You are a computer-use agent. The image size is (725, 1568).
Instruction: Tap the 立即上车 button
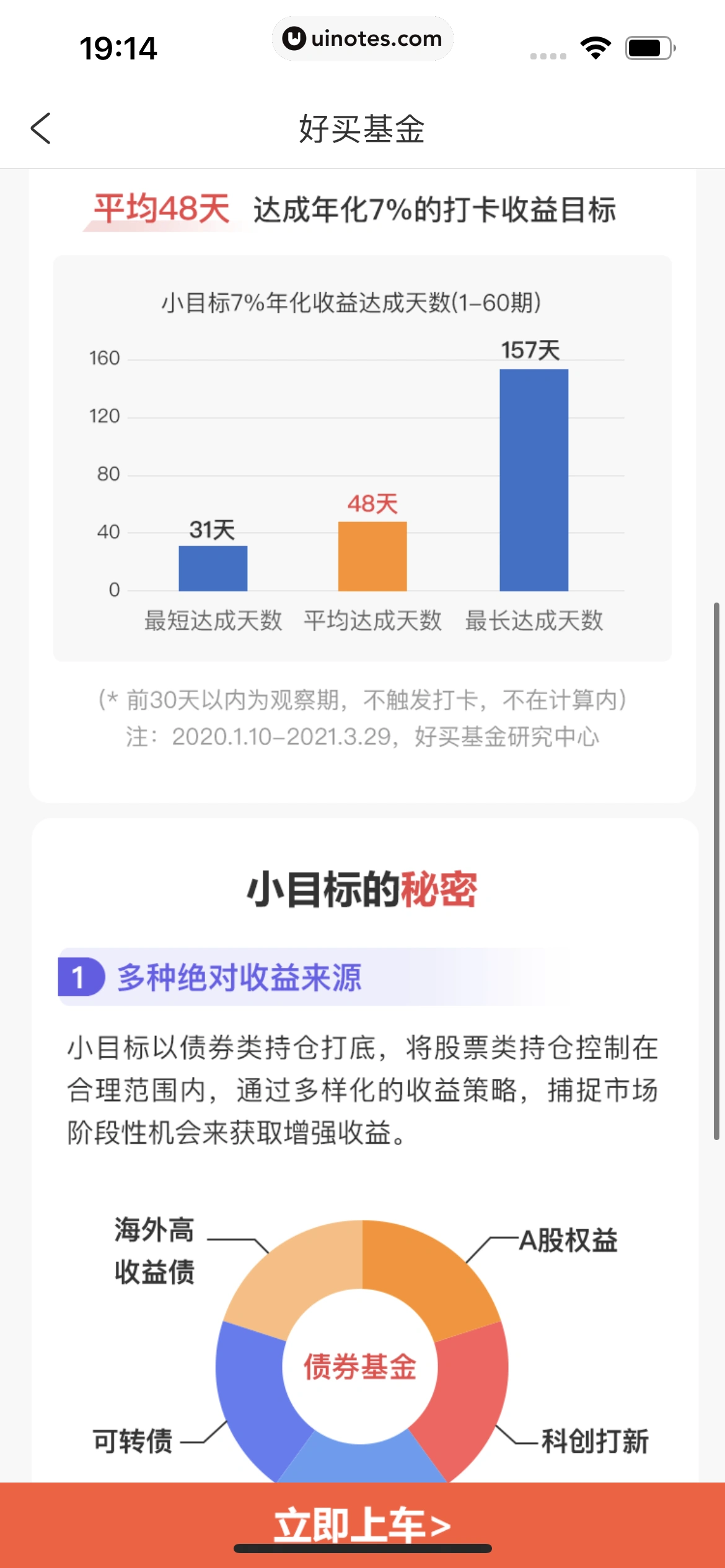(x=362, y=1523)
